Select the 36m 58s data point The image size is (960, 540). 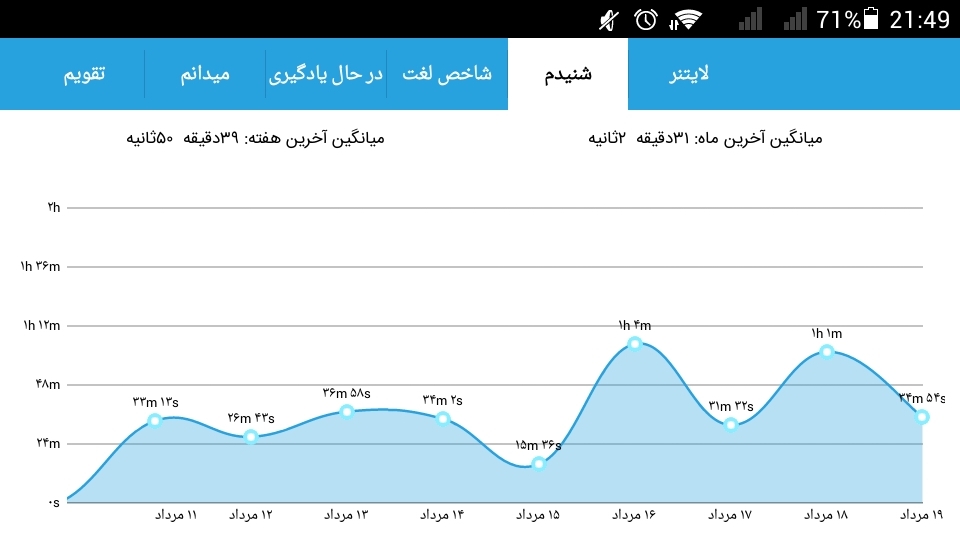(347, 411)
